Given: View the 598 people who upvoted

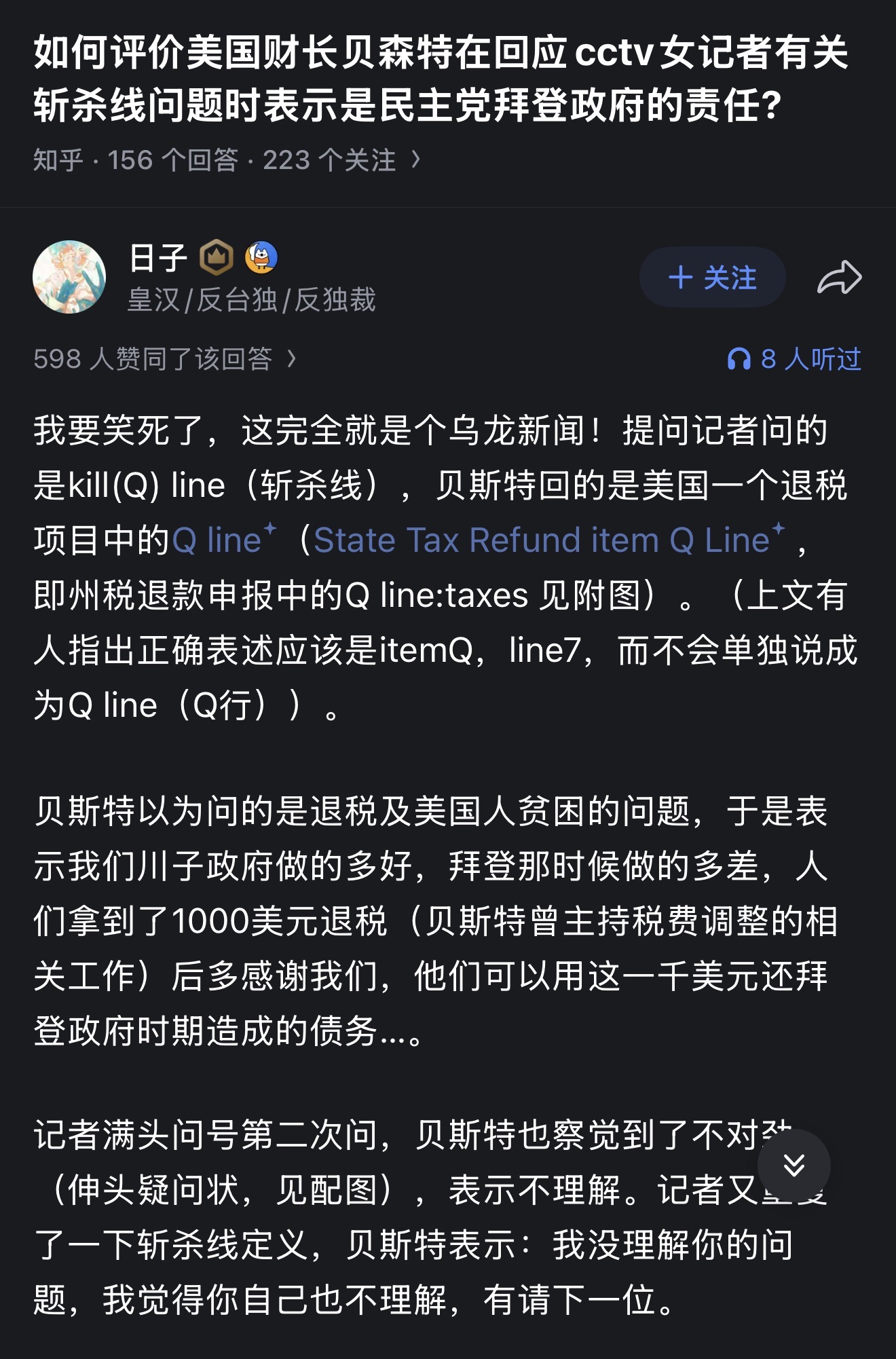Looking at the screenshot, I should coord(164,359).
